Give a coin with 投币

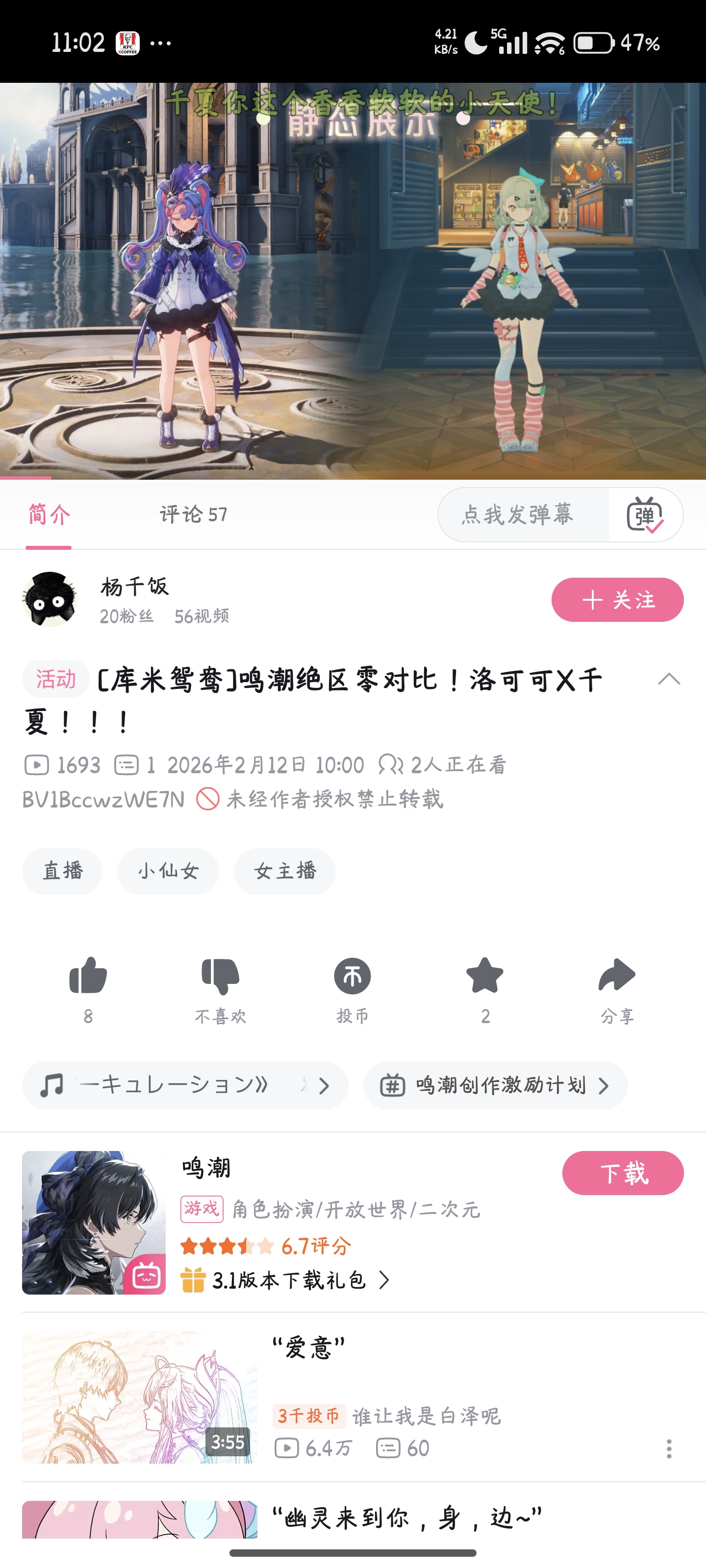pos(353,976)
